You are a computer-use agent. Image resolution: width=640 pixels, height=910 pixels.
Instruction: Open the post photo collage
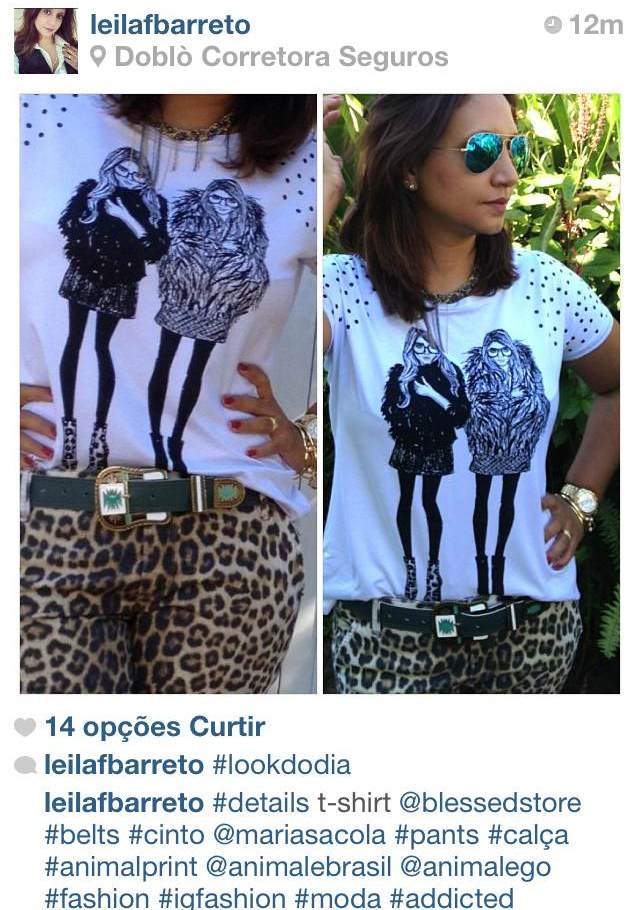(320, 393)
